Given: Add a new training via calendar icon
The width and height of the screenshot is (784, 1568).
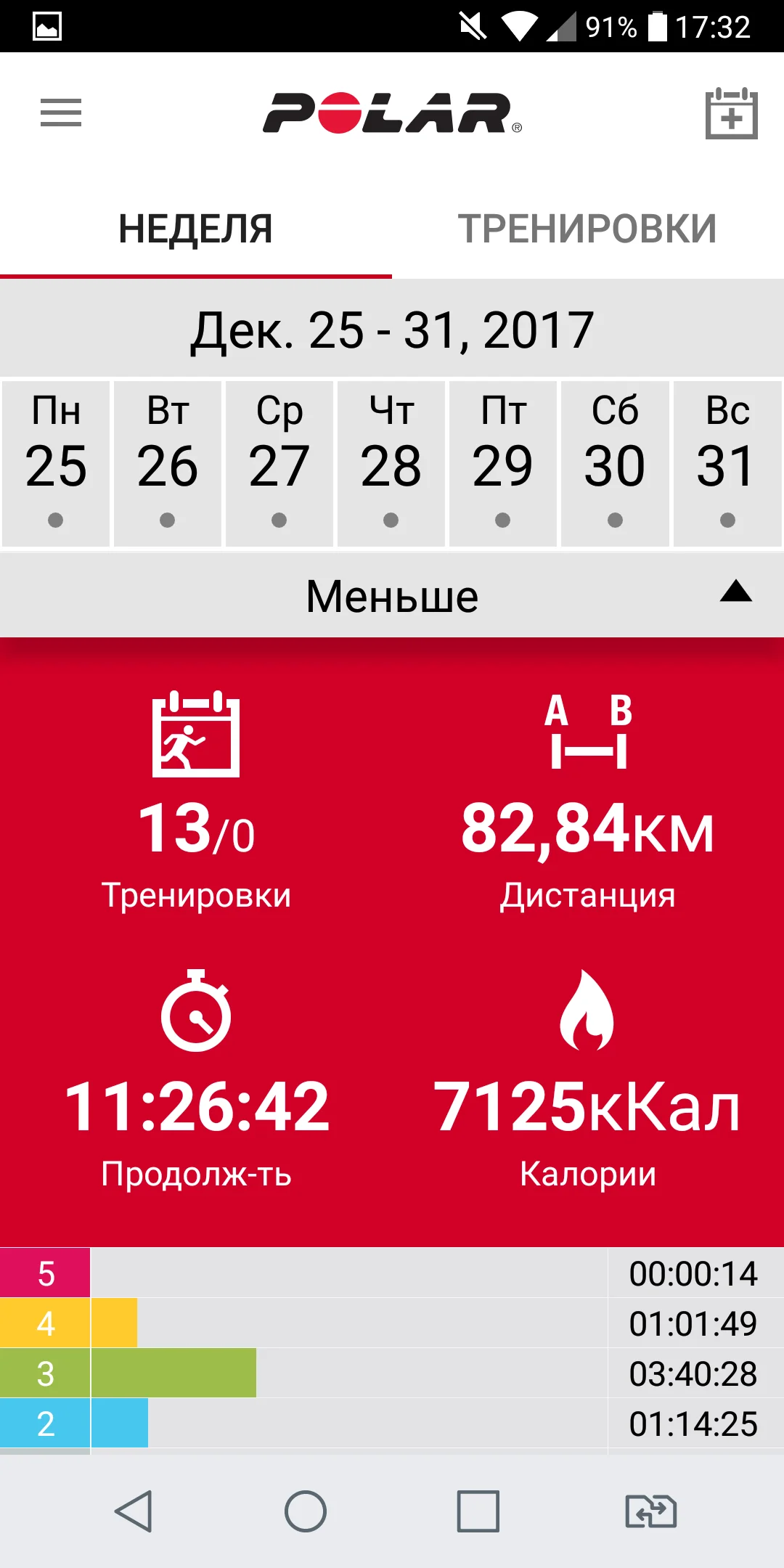Looking at the screenshot, I should point(731,114).
